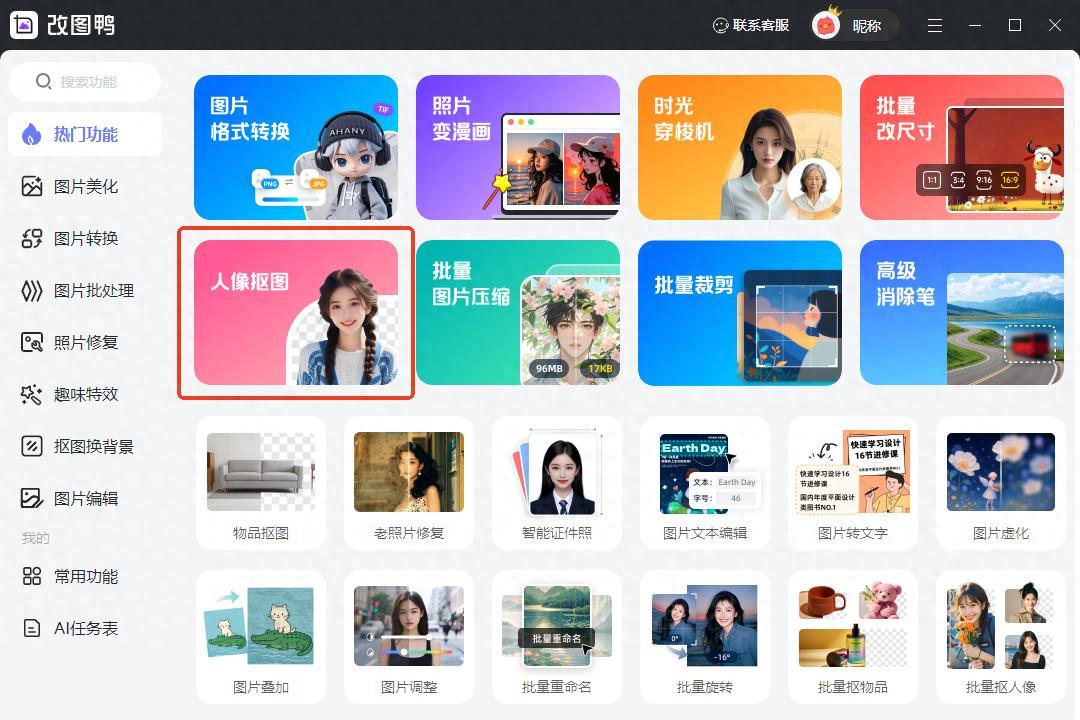
Task: Open the 智能证件照 tile
Action: [x=557, y=483]
